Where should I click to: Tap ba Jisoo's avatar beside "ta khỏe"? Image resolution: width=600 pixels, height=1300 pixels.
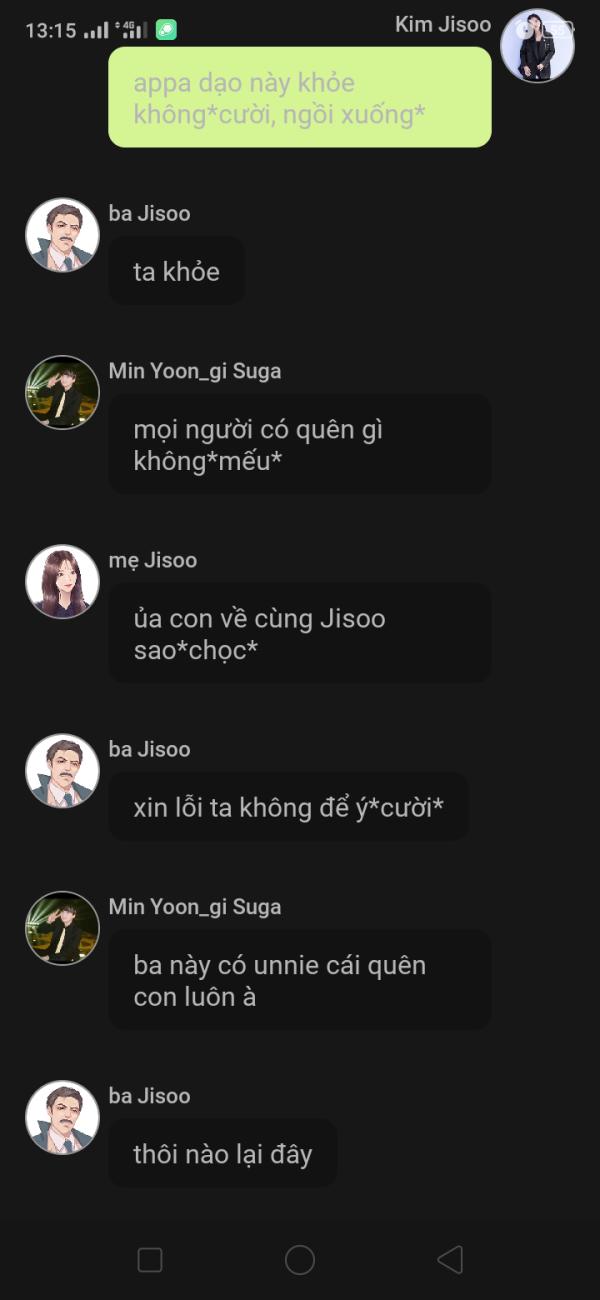click(62, 235)
